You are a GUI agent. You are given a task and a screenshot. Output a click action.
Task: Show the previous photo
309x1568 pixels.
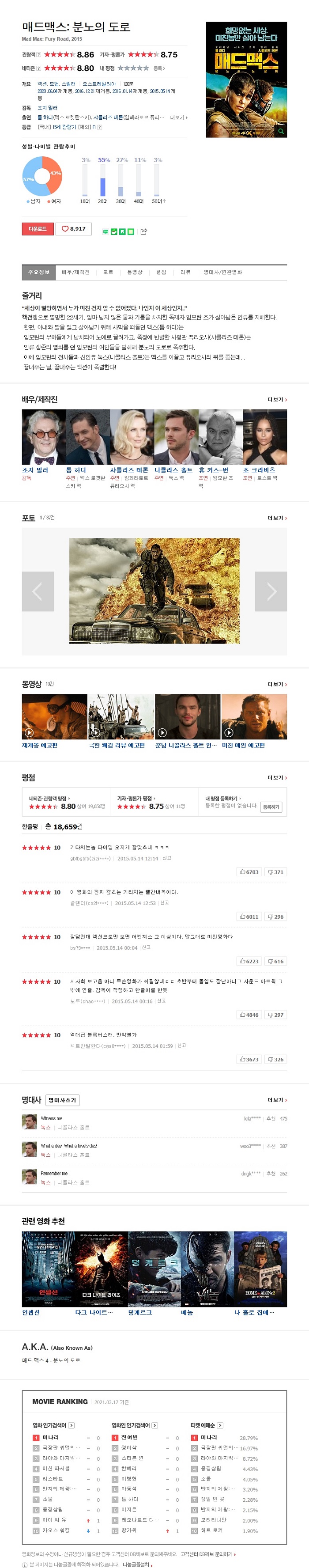(38, 591)
